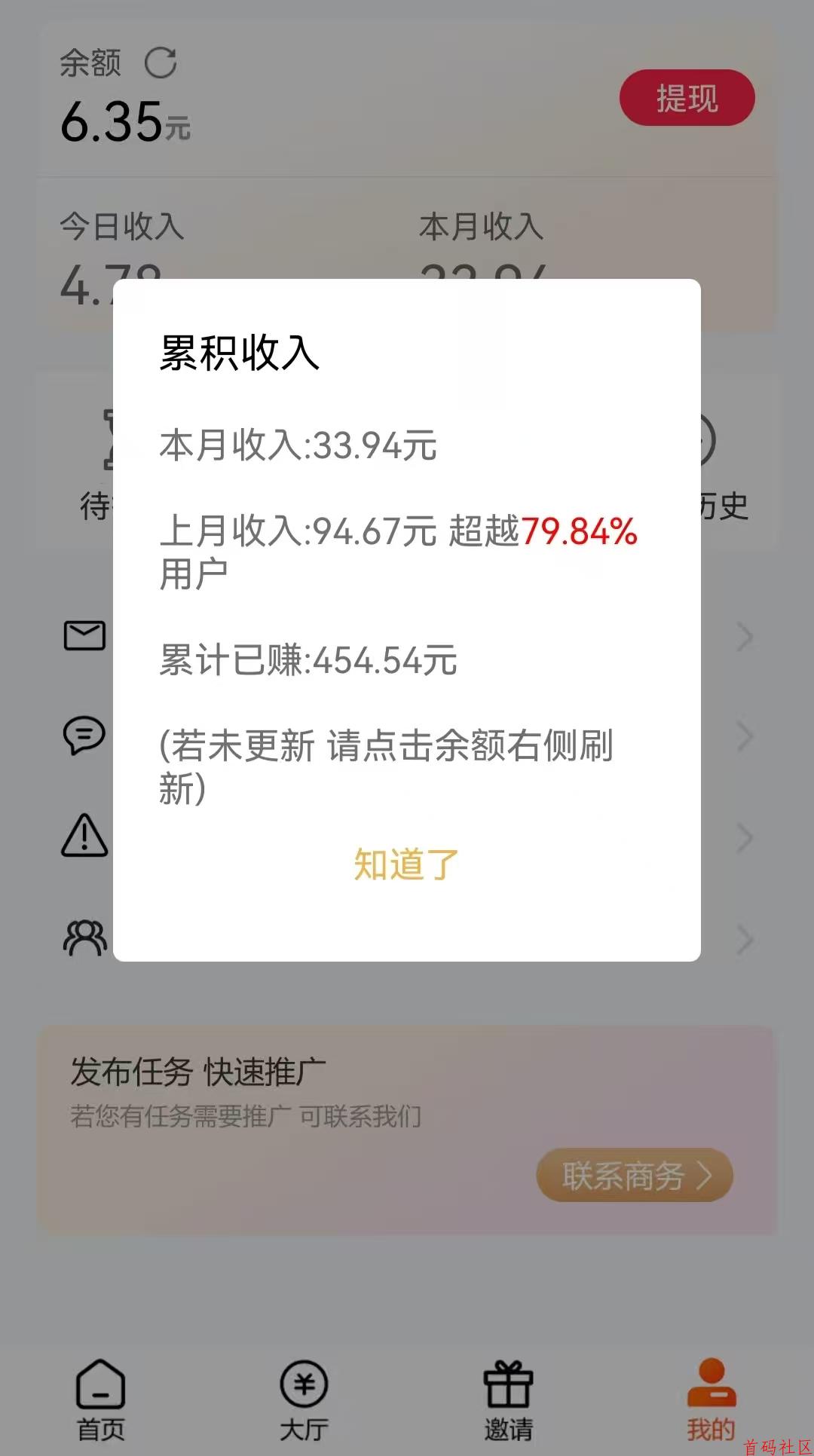Screen dimensions: 814x1456
Task: Expand the envelope row chevron
Action: (x=745, y=637)
